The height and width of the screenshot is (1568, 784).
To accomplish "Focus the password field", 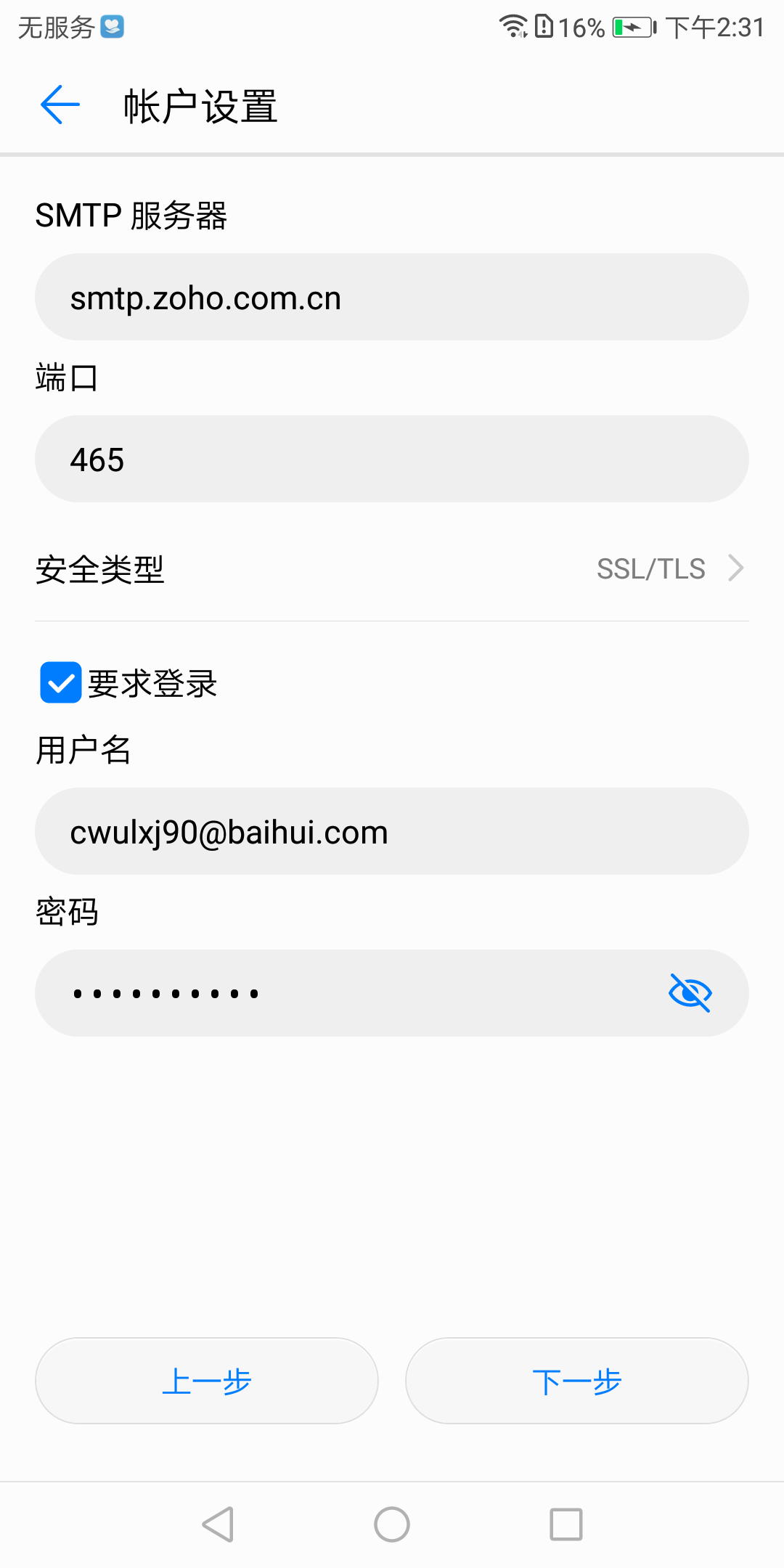I will coord(348,993).
